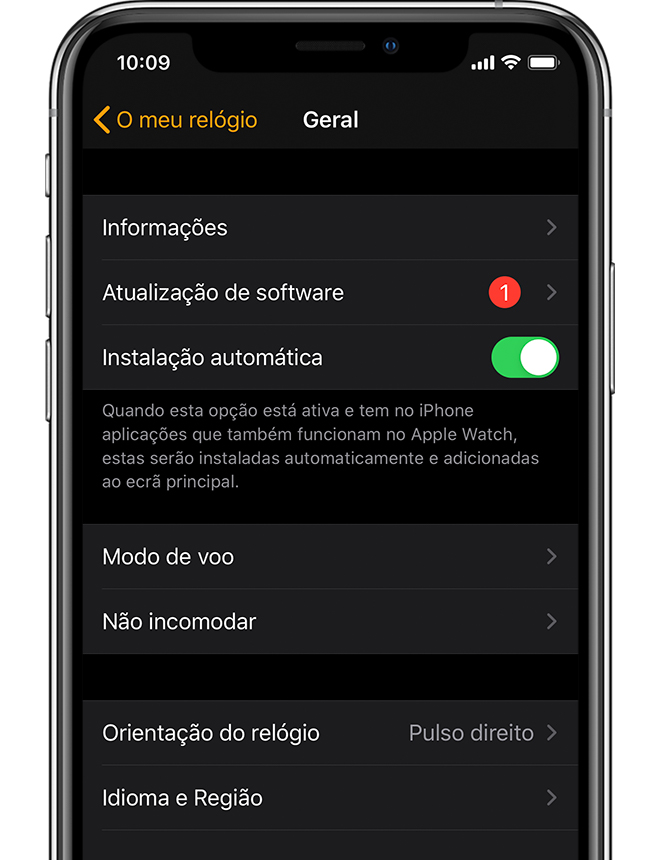Open the Informações row
The width and height of the screenshot is (660, 860).
click(330, 228)
